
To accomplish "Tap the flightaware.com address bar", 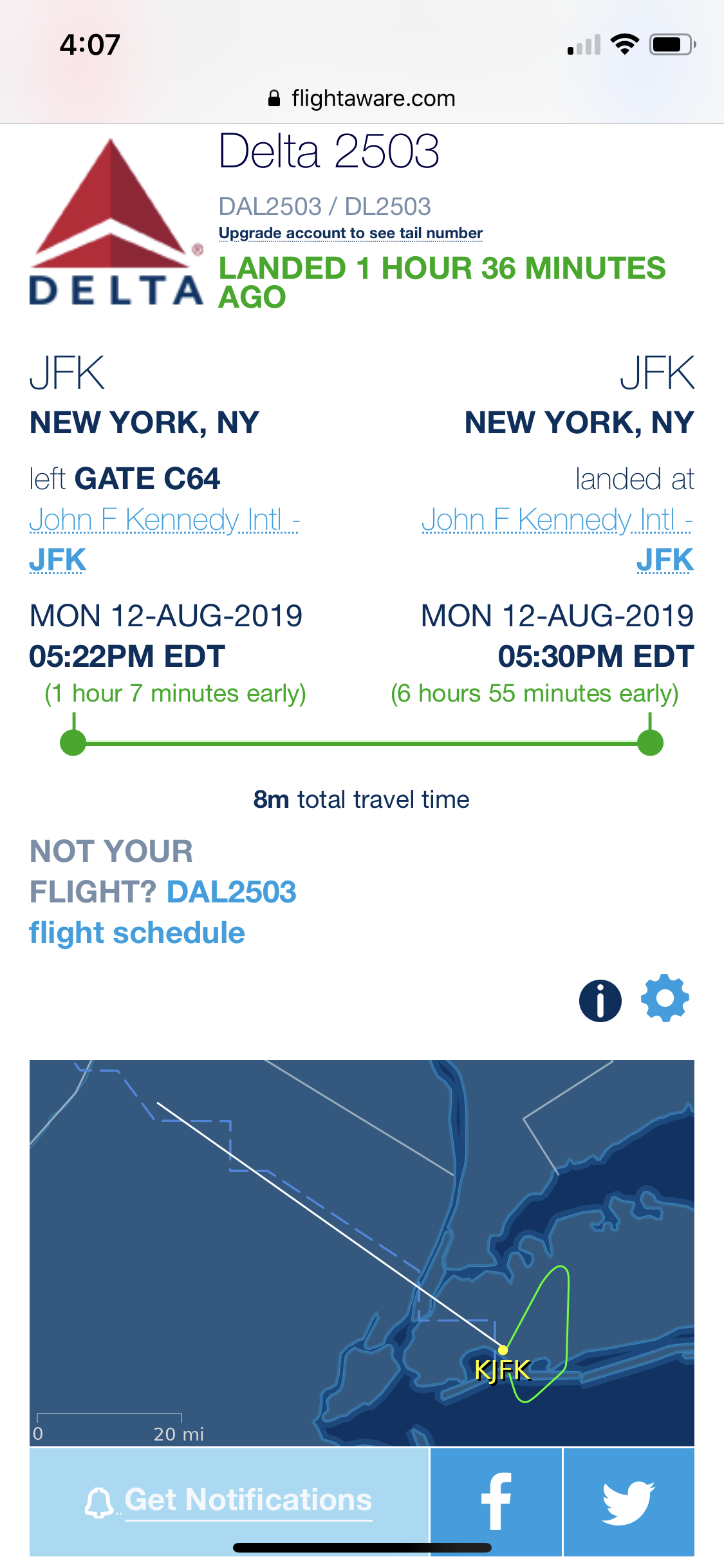I will [x=362, y=98].
